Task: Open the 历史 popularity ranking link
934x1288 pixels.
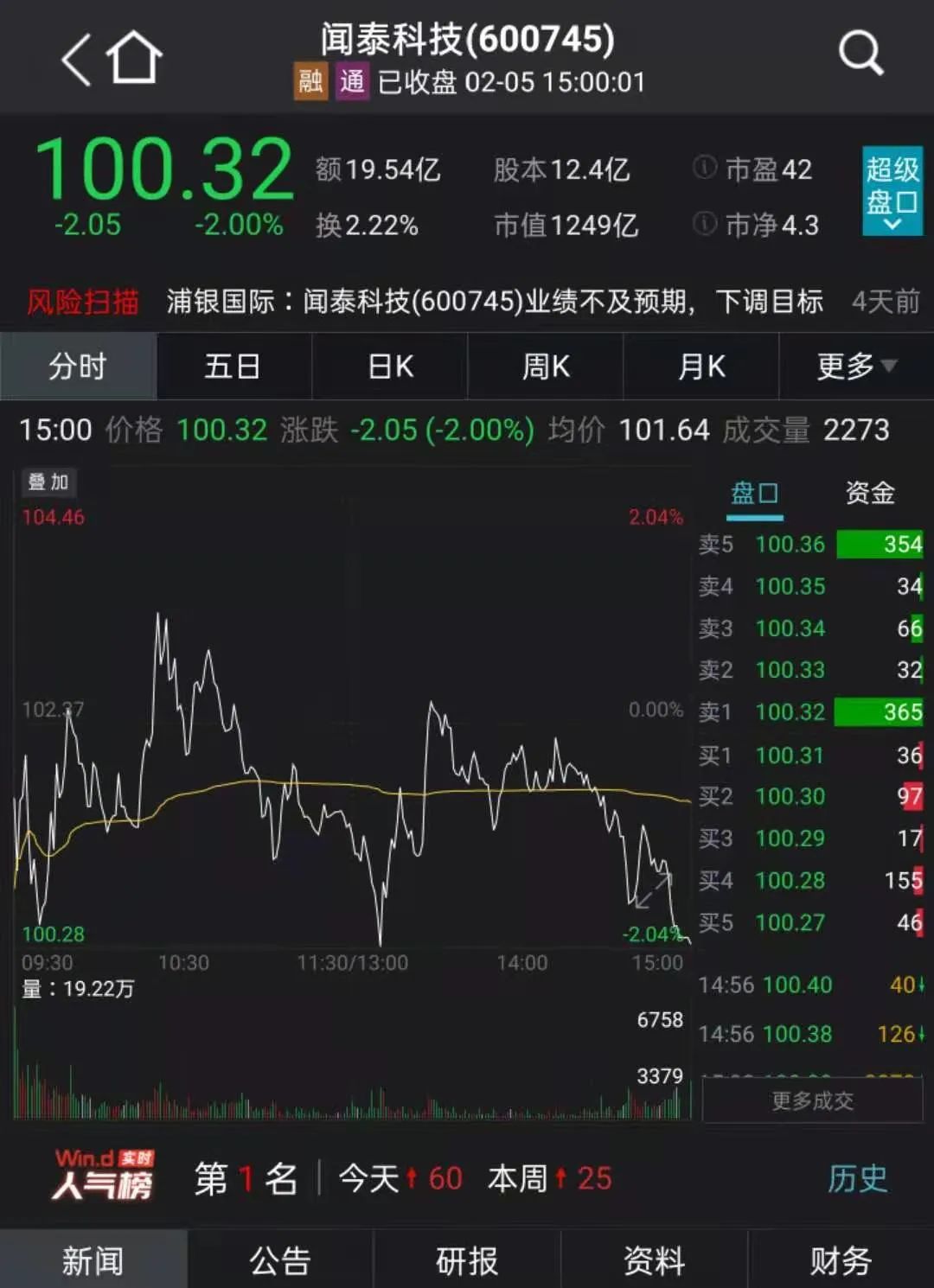Action: 858,1178
